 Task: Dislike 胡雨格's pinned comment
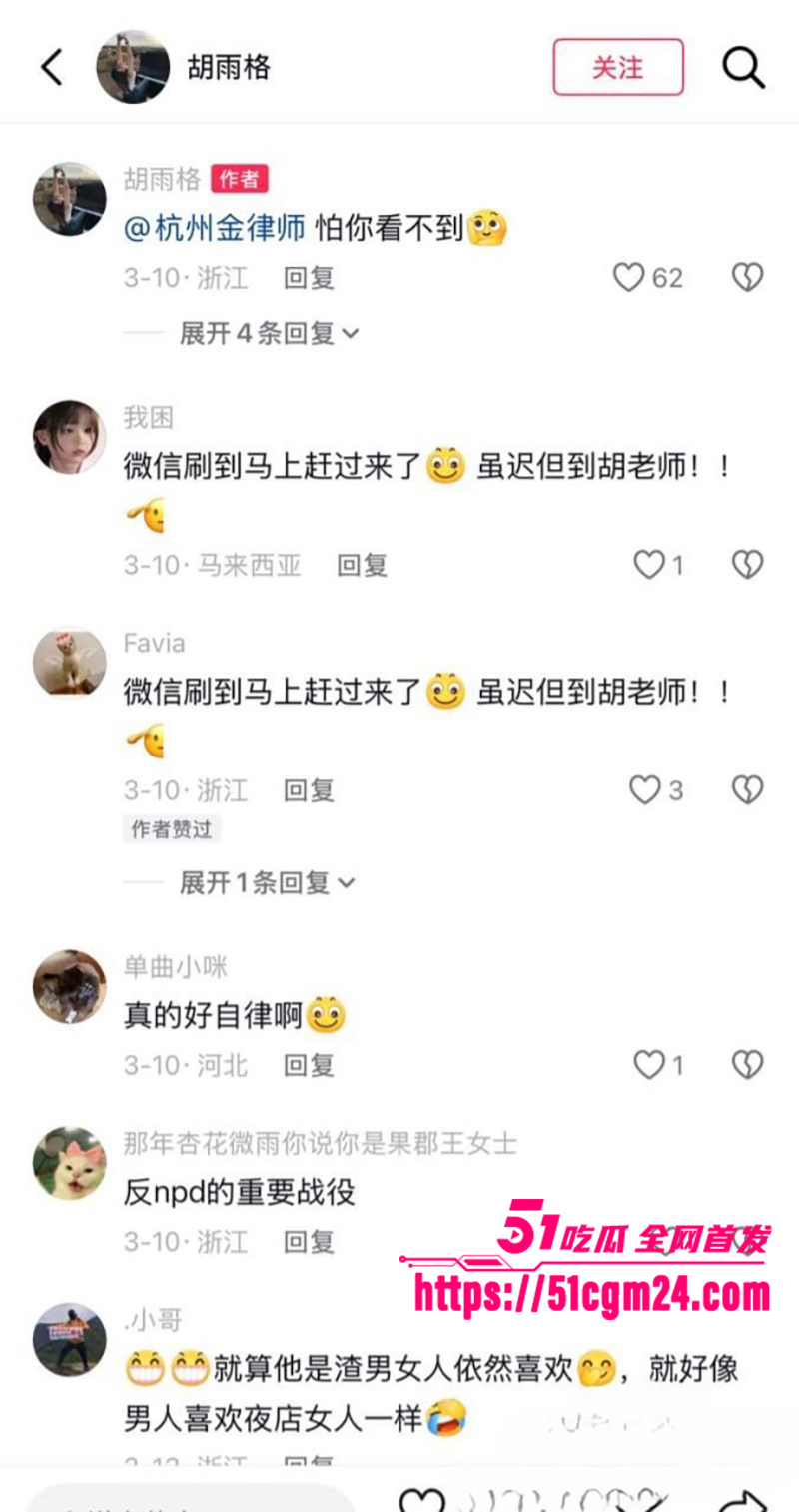(x=745, y=277)
